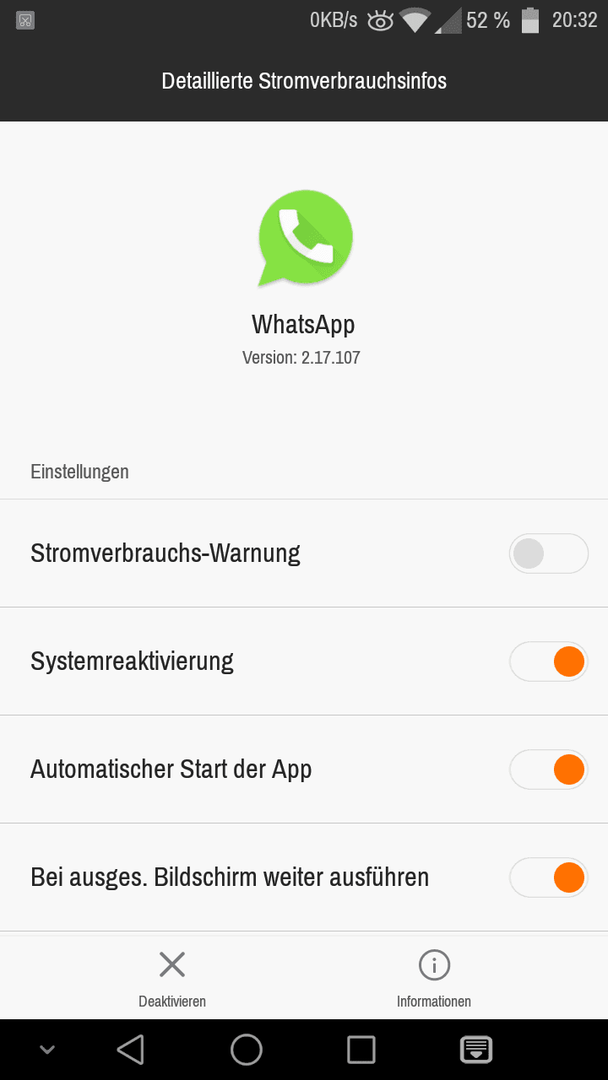Viewport: 608px width, 1080px height.
Task: Toggle Bei ausges. Bildschirm weiter ausführen
Action: pos(549,878)
